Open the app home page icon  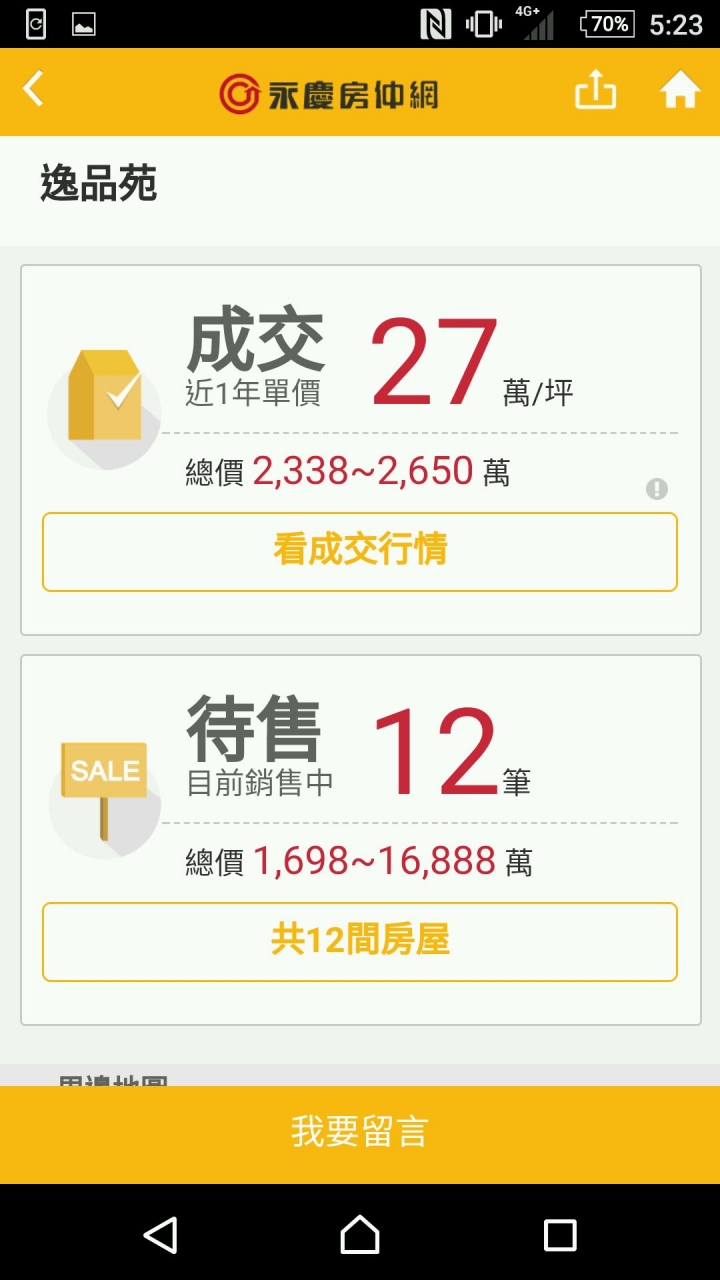pyautogui.click(x=680, y=92)
